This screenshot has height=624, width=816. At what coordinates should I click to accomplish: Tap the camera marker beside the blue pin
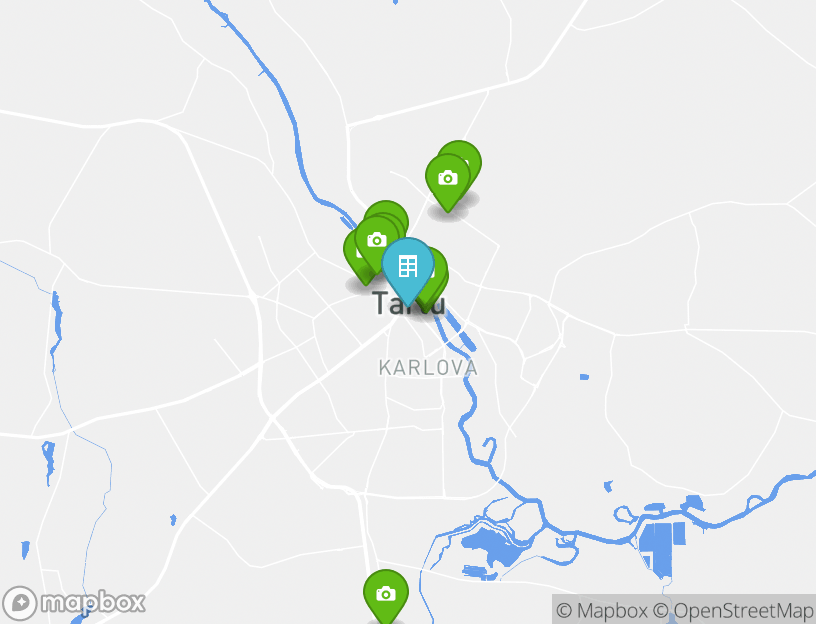click(375, 240)
